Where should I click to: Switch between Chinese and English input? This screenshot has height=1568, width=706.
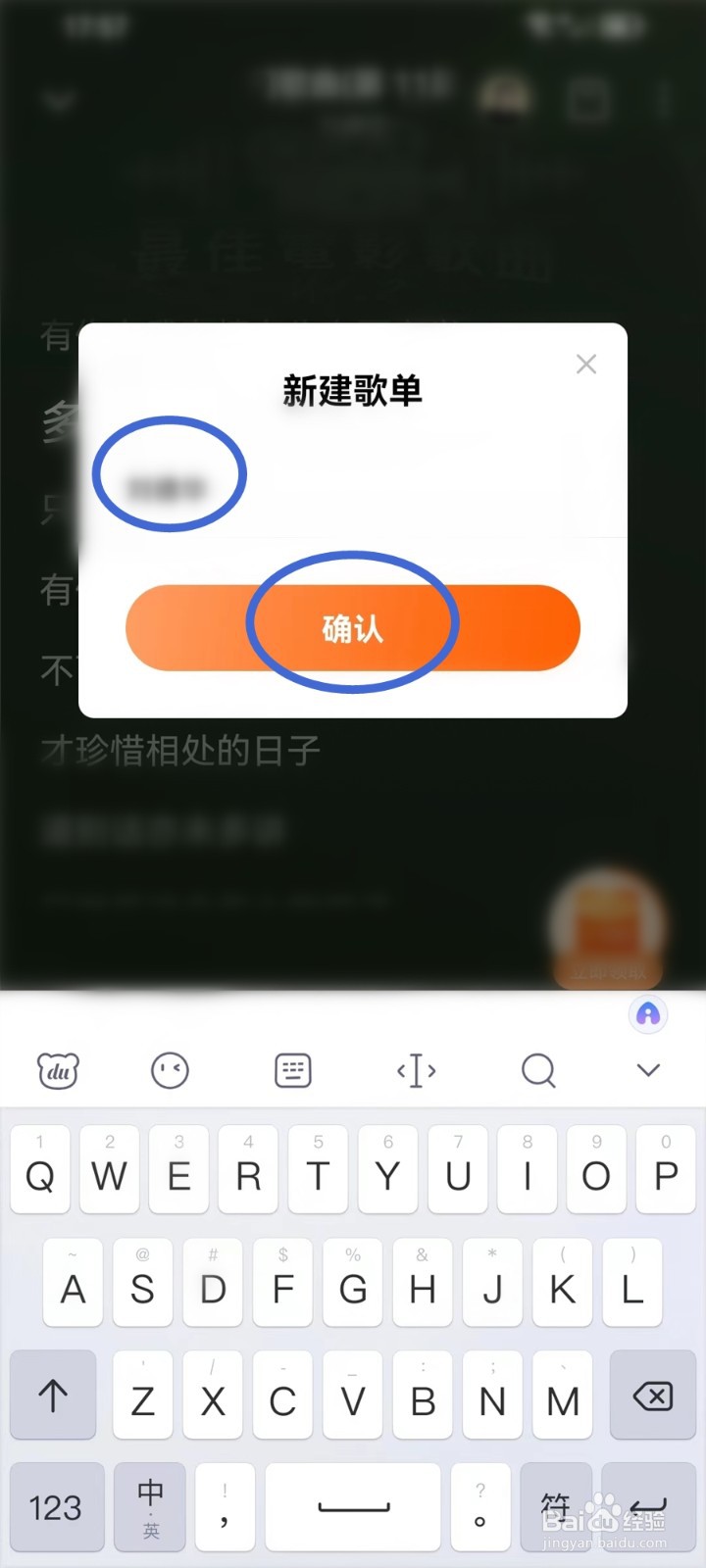(x=149, y=1506)
